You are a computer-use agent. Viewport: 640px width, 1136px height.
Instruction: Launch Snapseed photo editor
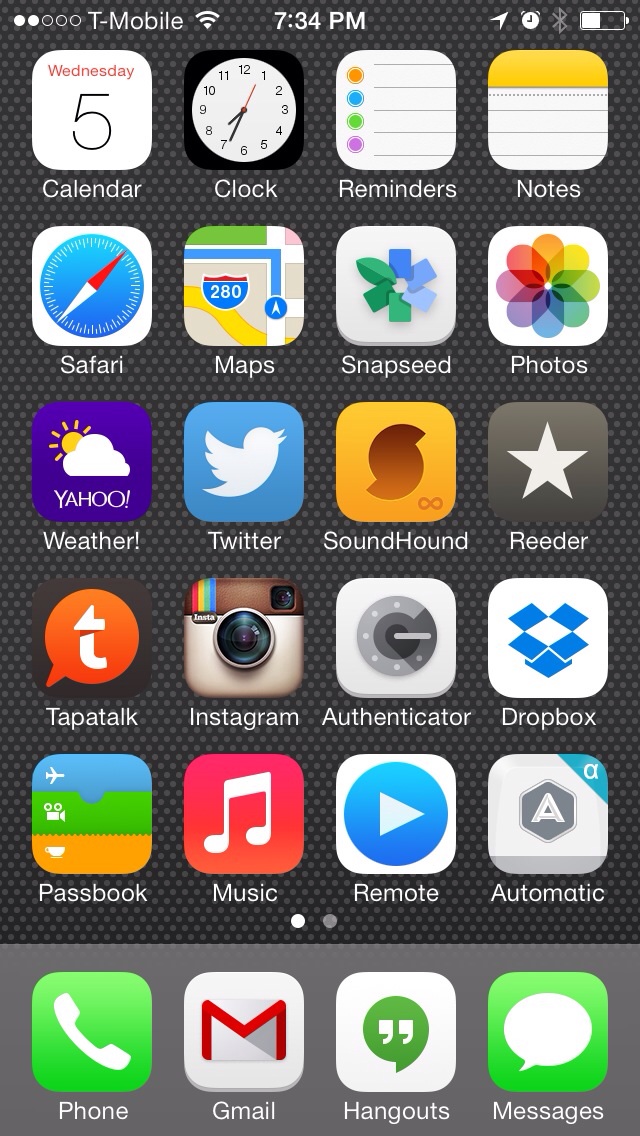[396, 286]
